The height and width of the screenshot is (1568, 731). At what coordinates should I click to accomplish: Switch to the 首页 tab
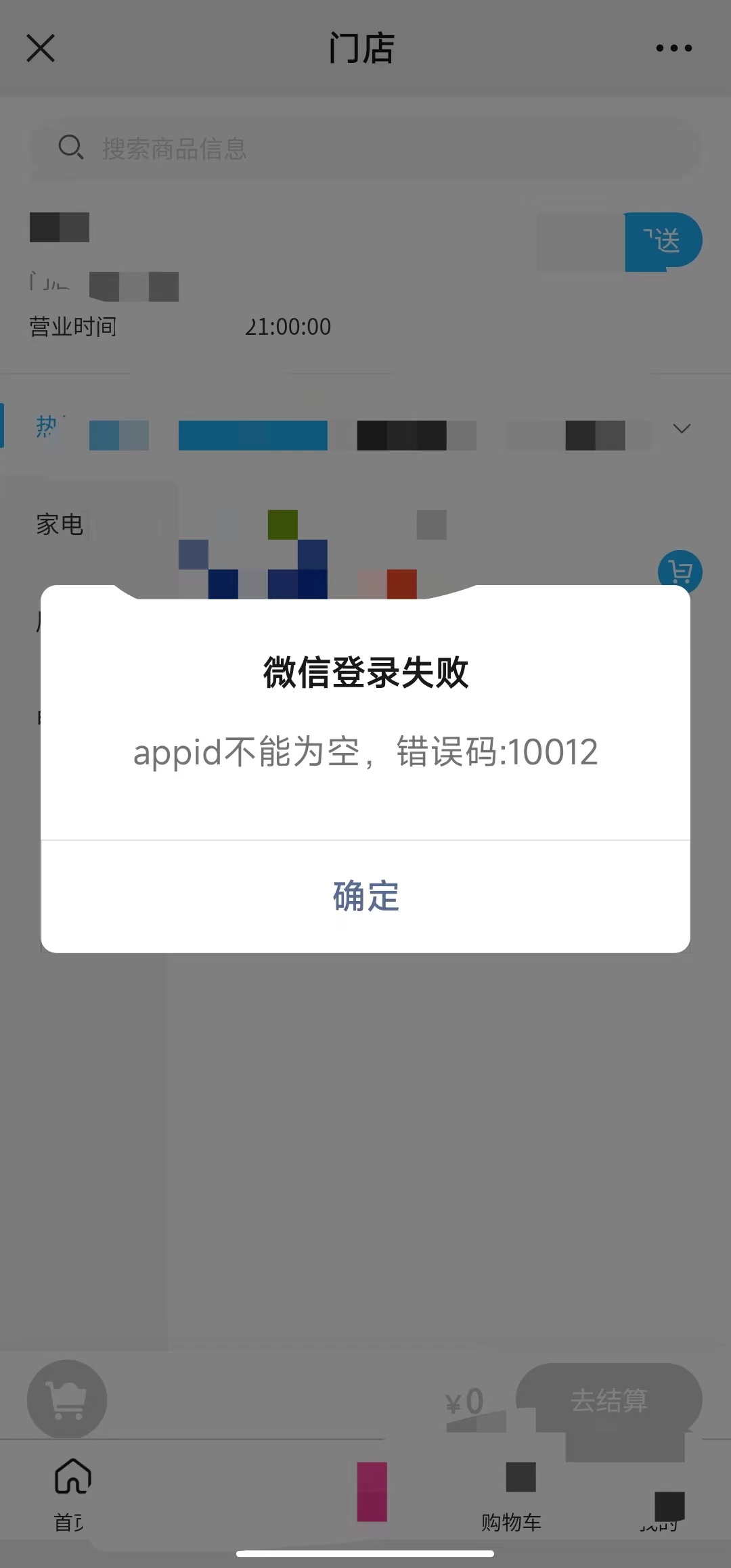[x=72, y=1493]
